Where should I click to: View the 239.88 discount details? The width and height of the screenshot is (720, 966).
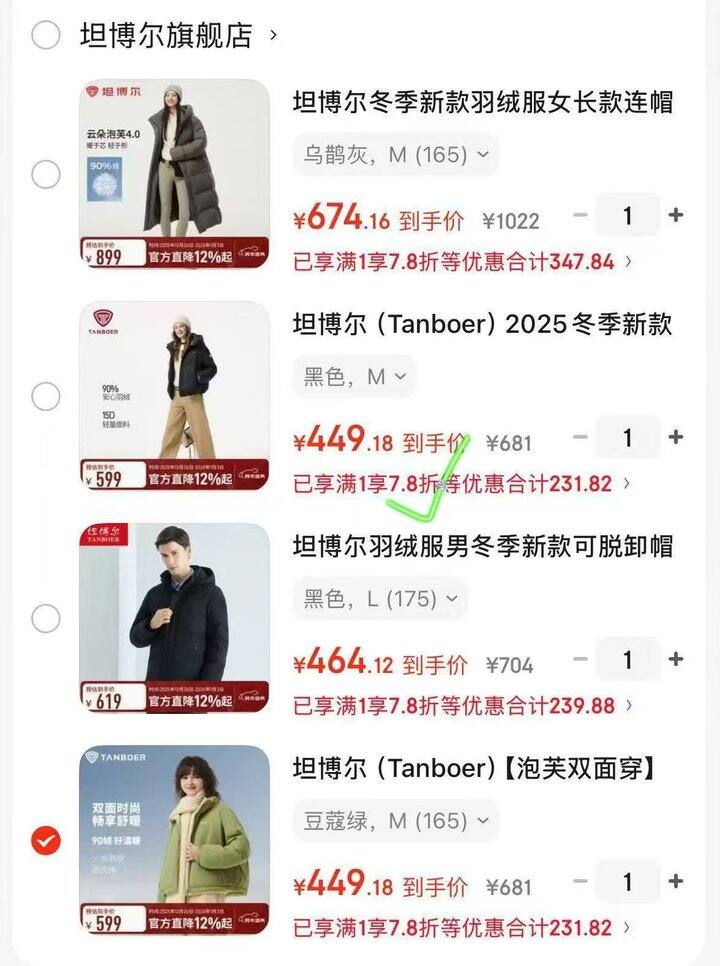[x=462, y=706]
